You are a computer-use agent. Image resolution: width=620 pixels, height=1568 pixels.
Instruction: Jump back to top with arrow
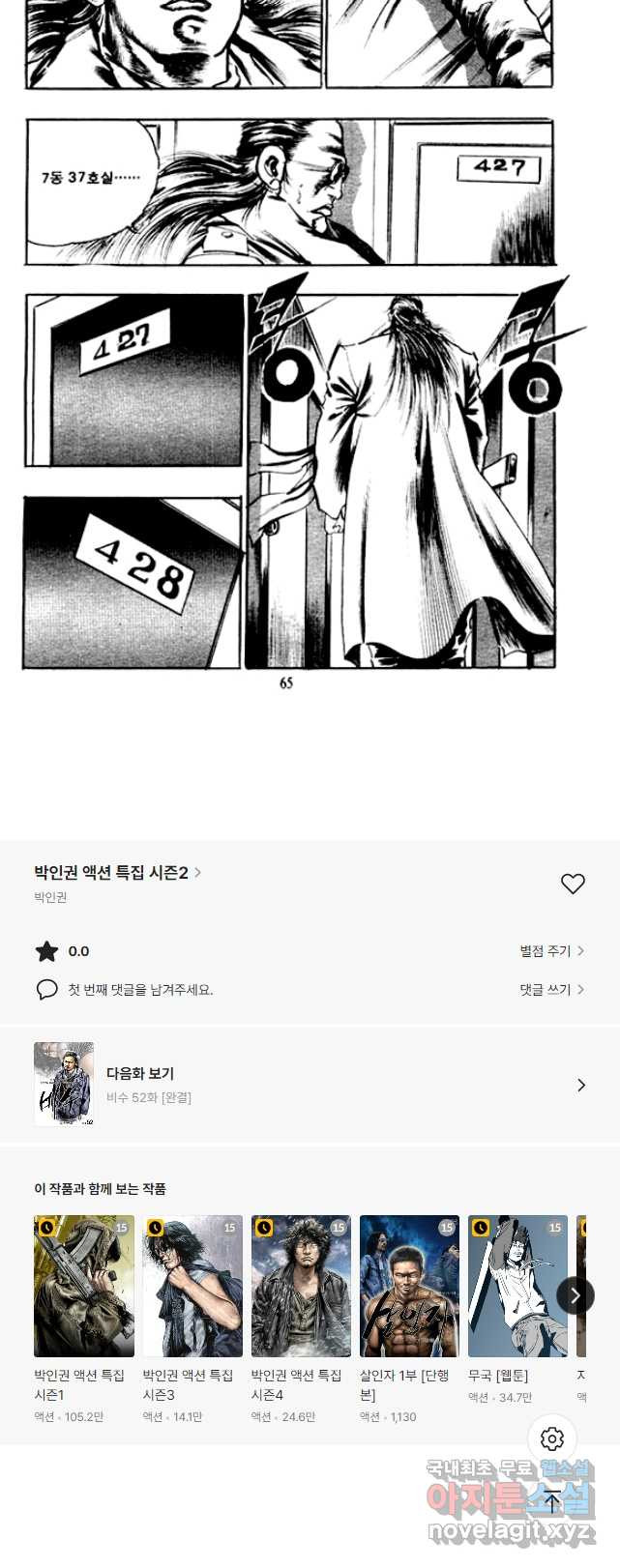[x=552, y=1501]
